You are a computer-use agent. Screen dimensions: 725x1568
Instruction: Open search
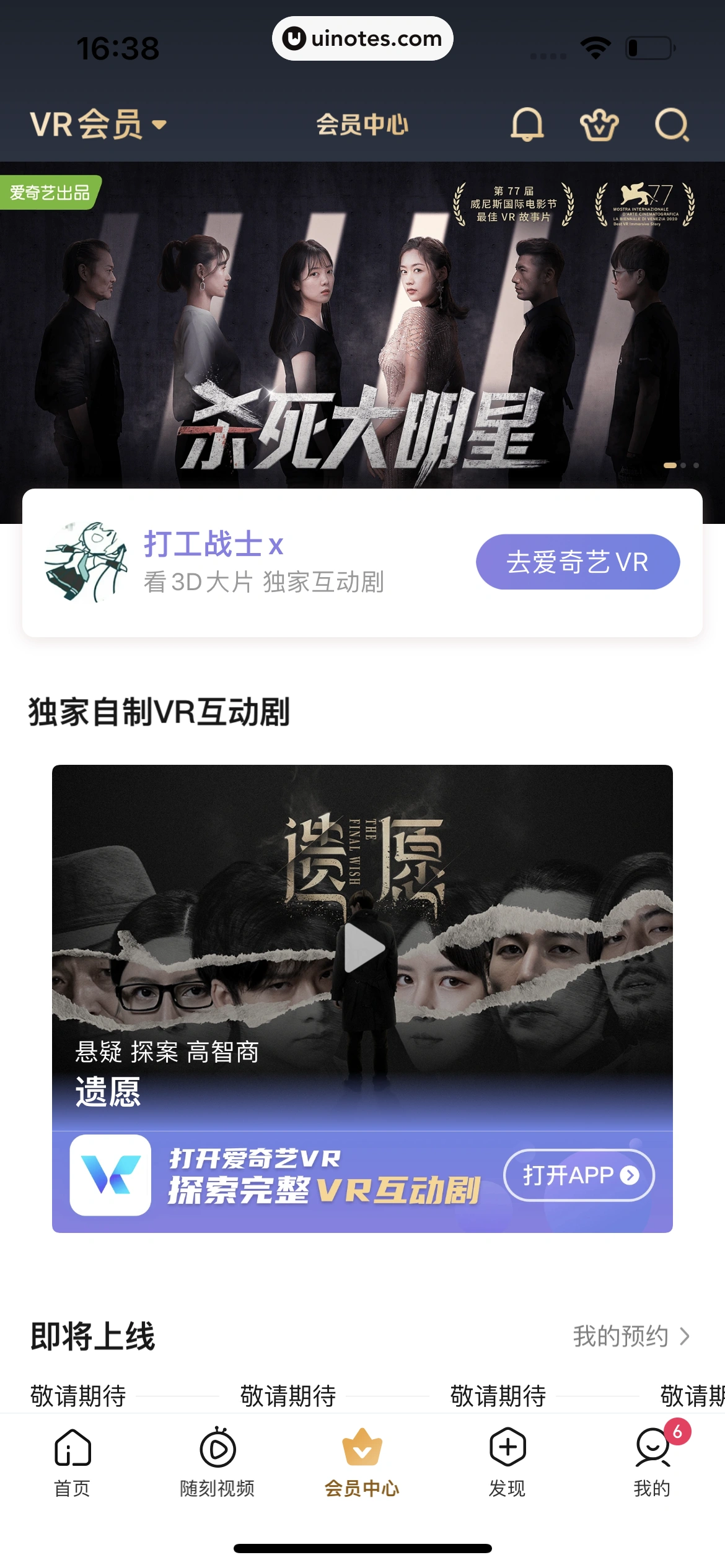pos(672,126)
